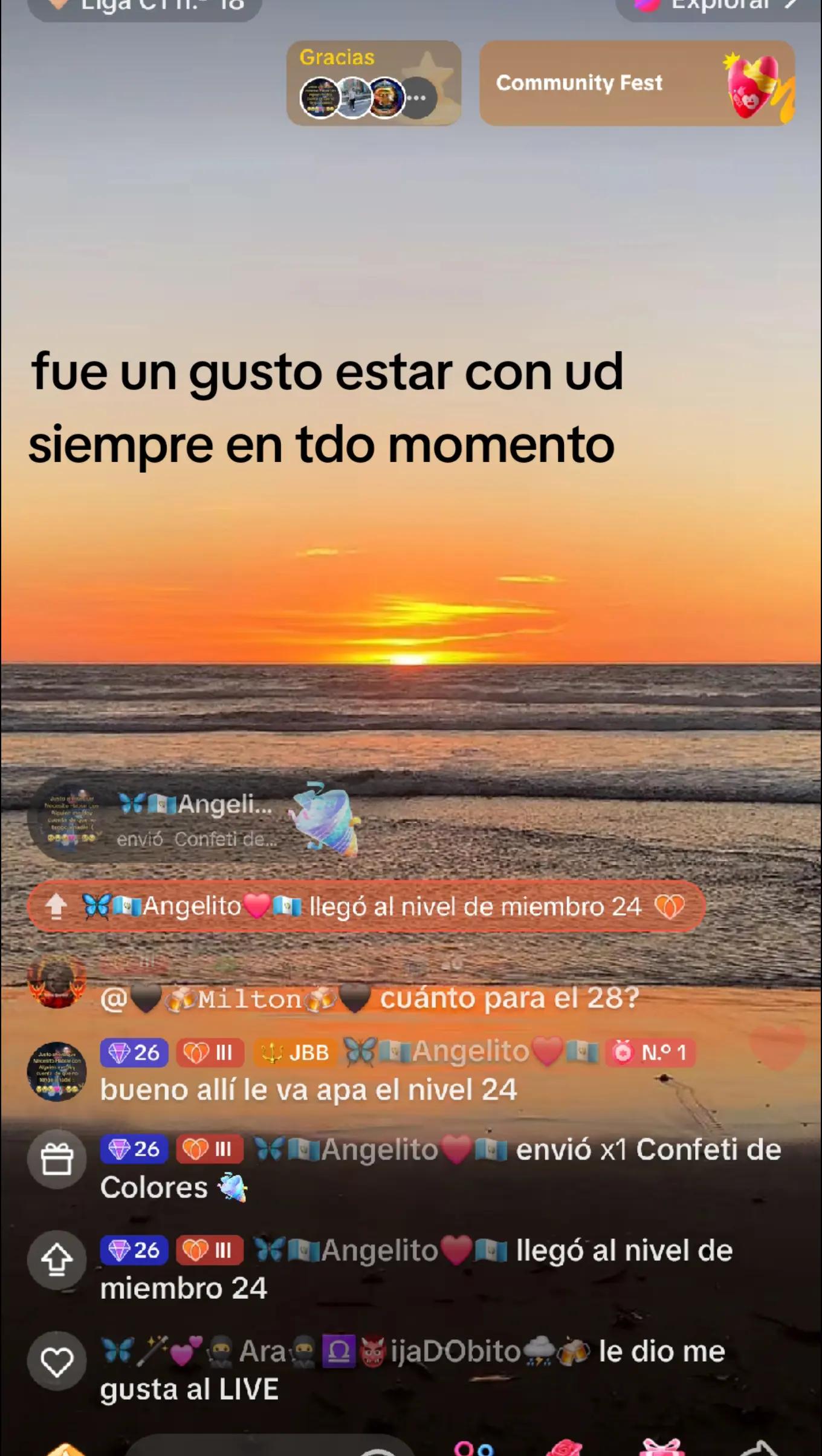
Task: Tap the comment input field
Action: [266, 1448]
